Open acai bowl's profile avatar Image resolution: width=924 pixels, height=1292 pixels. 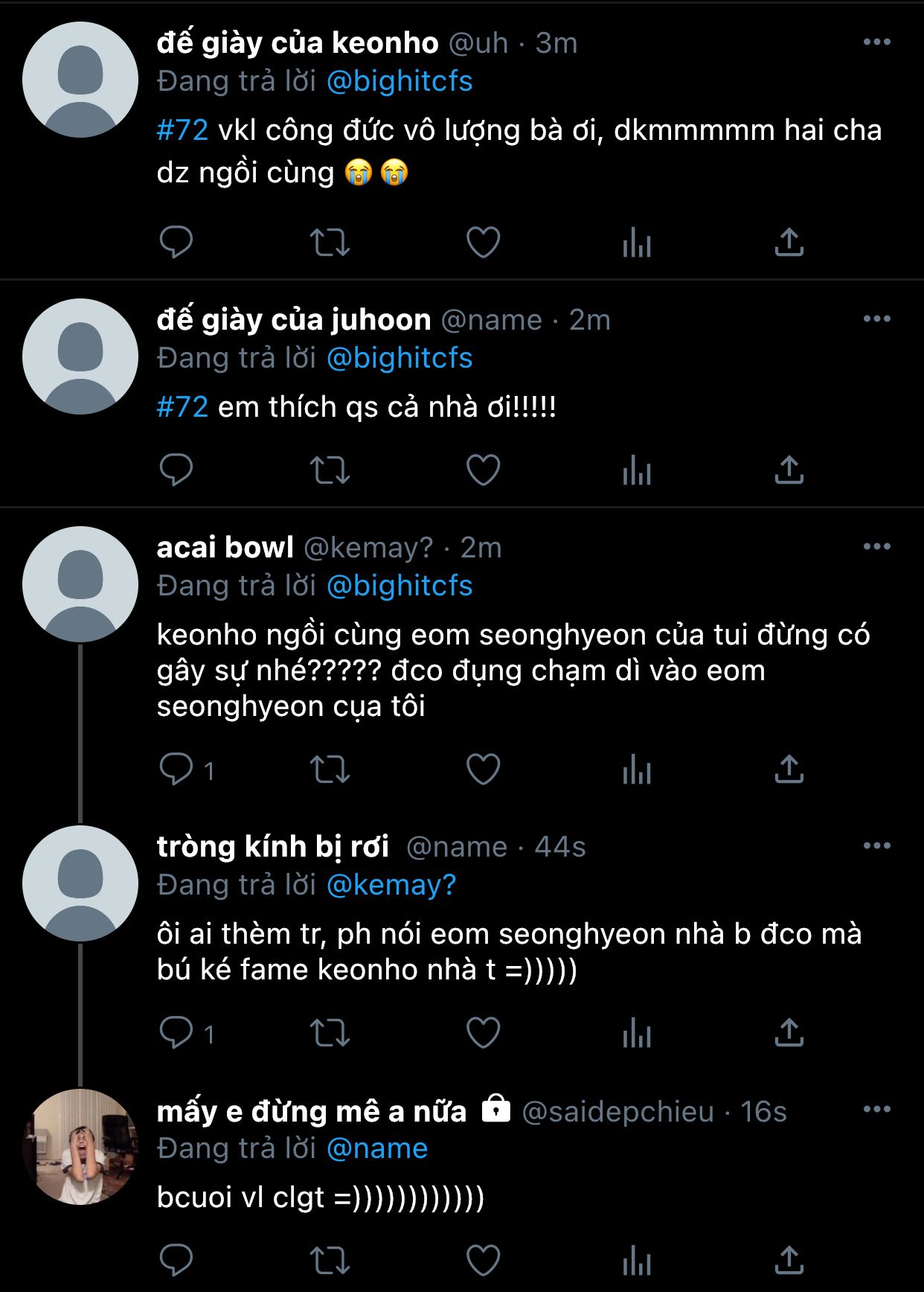click(x=80, y=585)
